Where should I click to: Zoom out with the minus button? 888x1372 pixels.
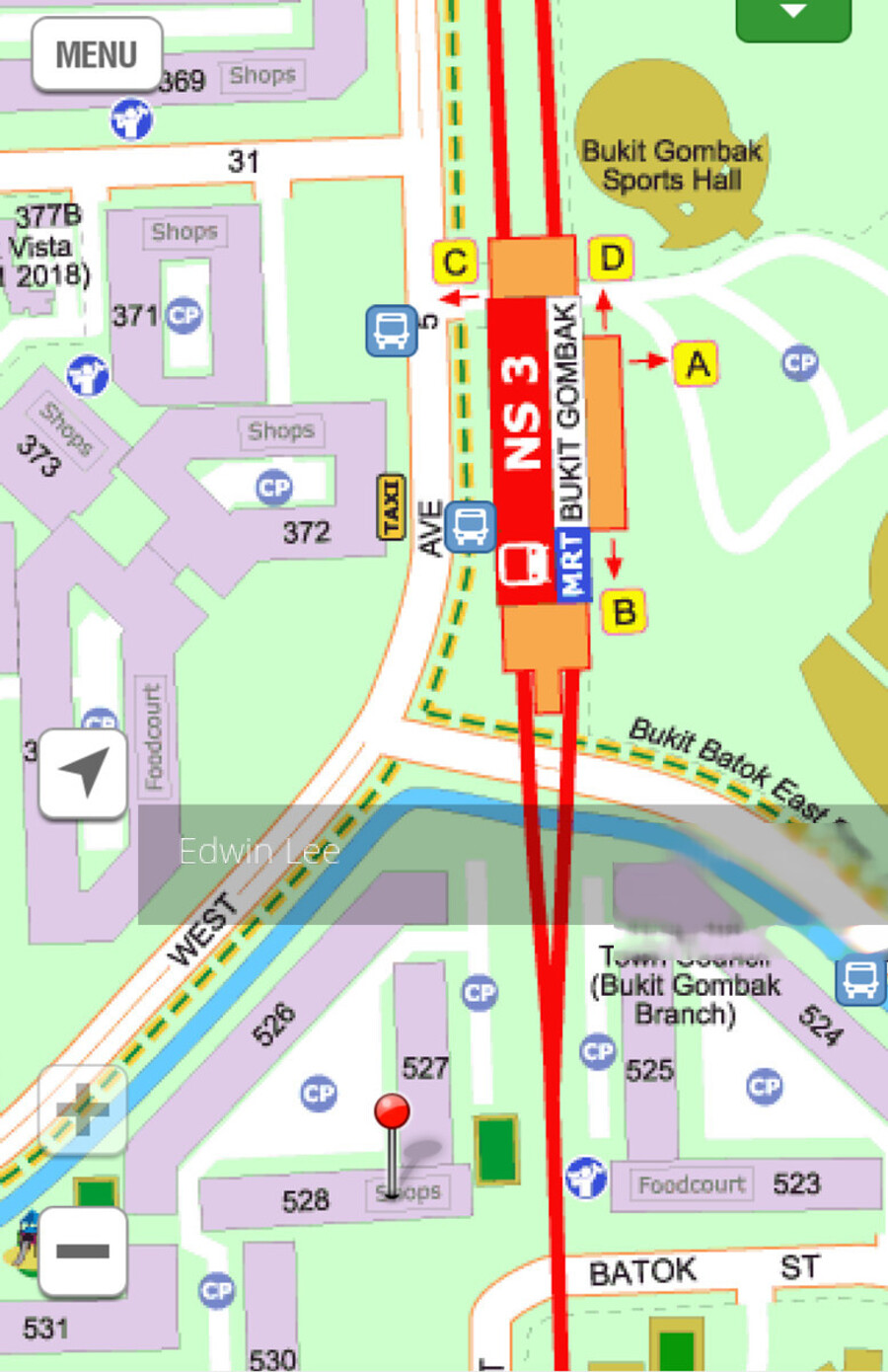[83, 1252]
